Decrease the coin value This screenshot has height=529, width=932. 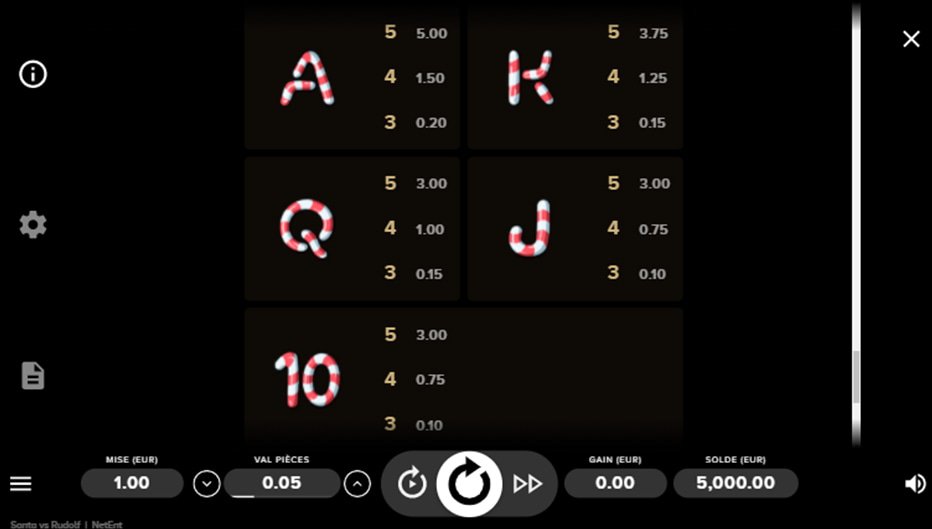coord(207,484)
